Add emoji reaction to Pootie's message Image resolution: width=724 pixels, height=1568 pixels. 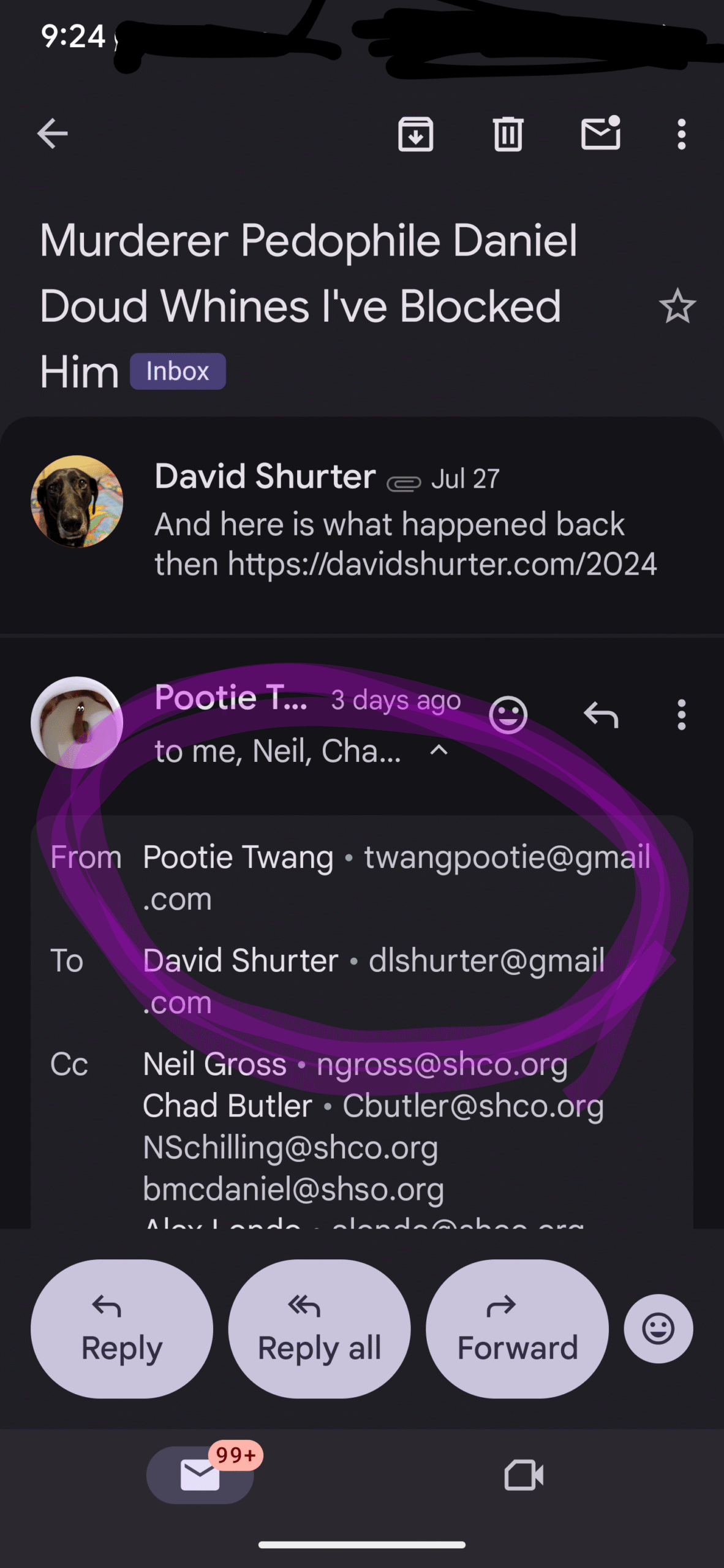tap(508, 715)
